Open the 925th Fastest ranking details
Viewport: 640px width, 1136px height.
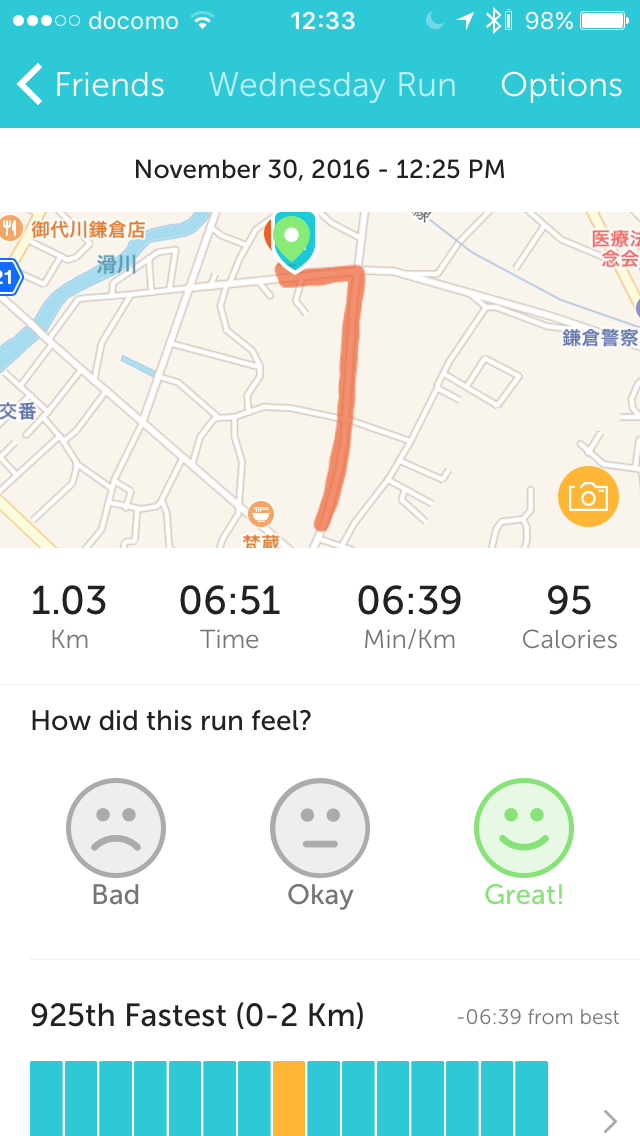tap(610, 1118)
